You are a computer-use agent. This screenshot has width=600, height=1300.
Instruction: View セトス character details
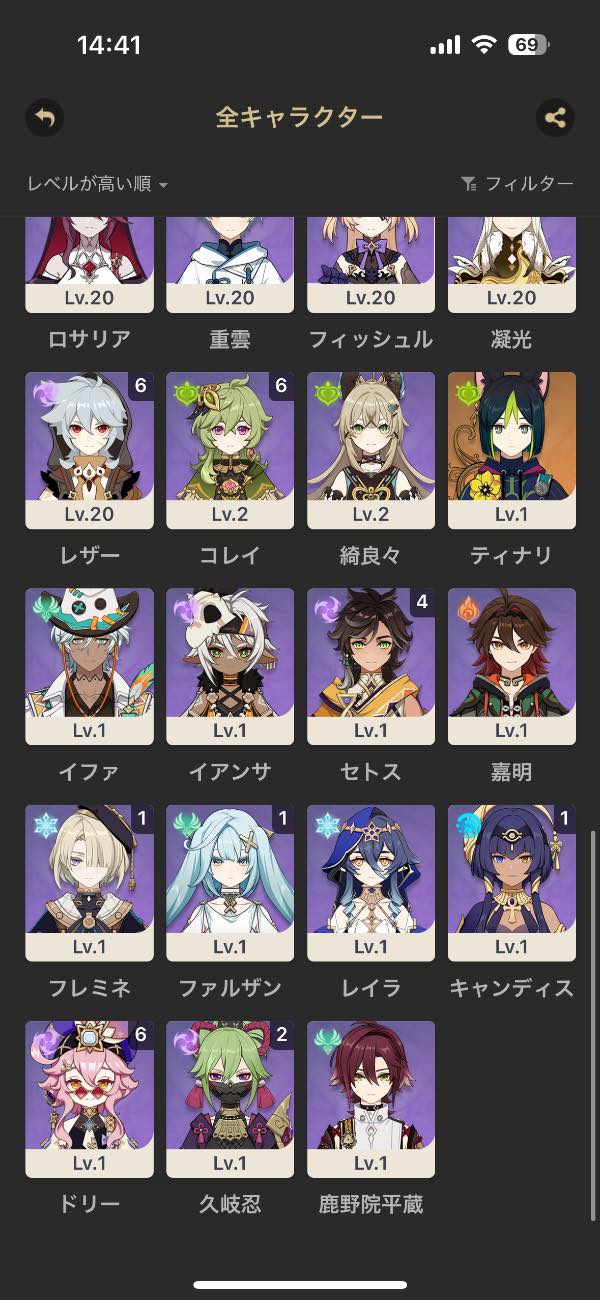(x=371, y=666)
